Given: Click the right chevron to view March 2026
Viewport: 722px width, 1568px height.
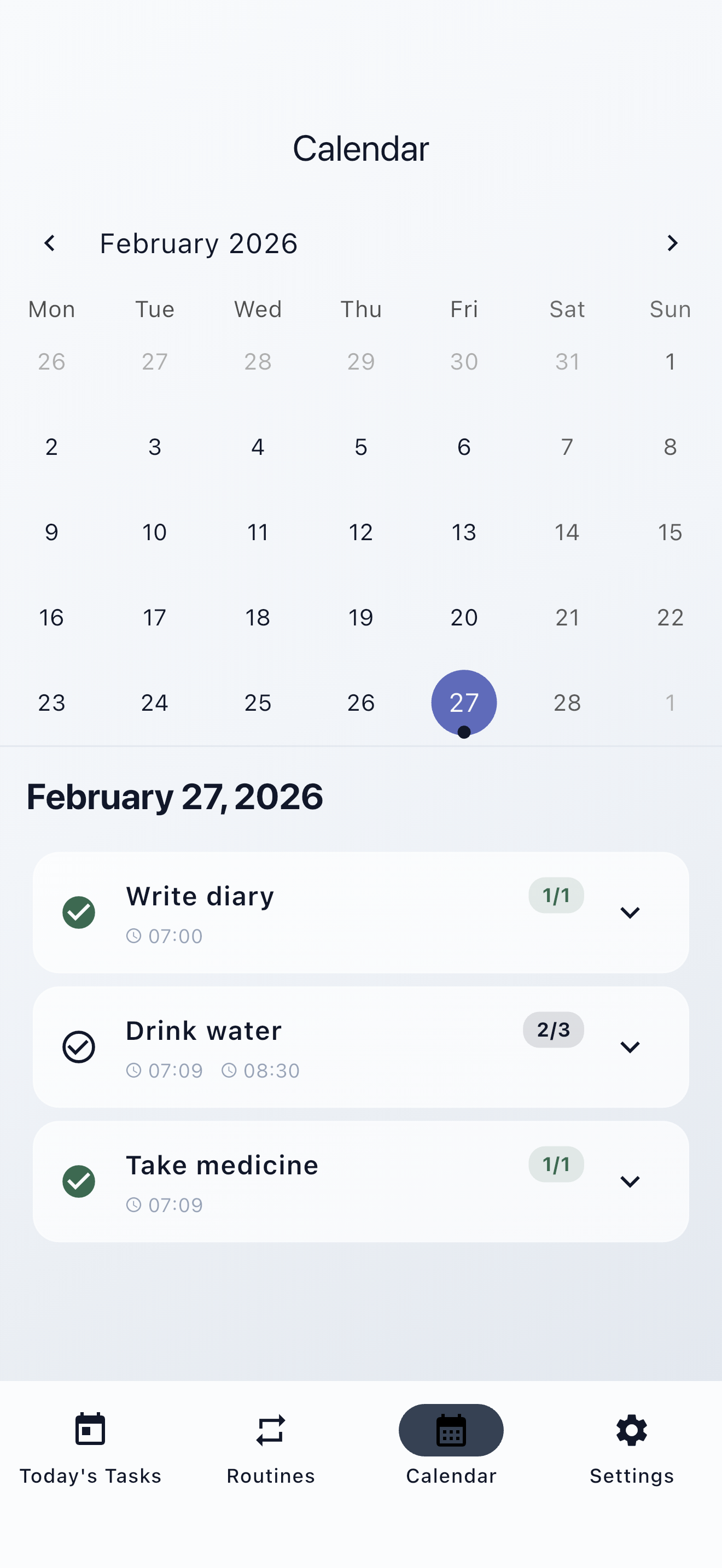Looking at the screenshot, I should coord(672,243).
